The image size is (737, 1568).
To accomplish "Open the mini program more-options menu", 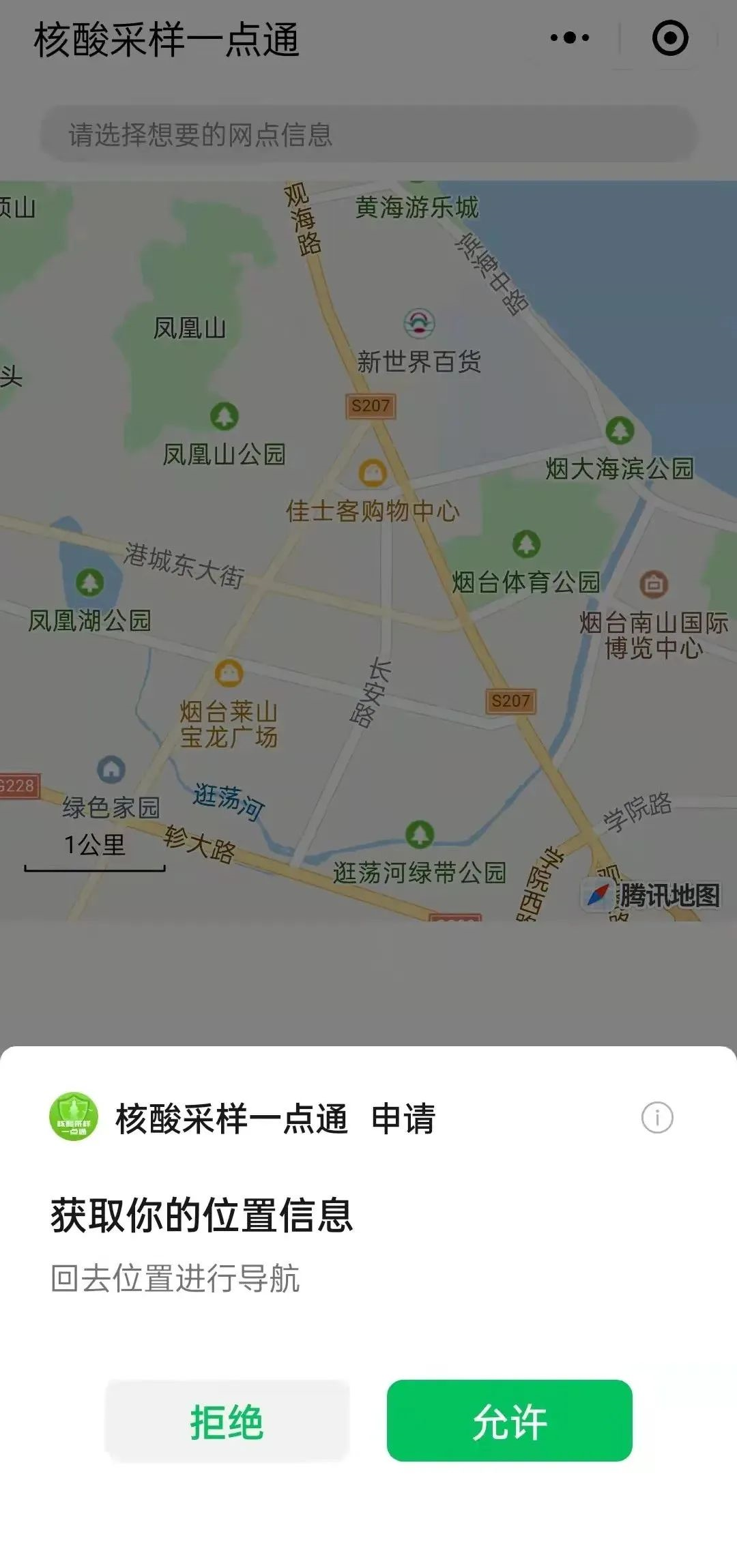I will (570, 38).
